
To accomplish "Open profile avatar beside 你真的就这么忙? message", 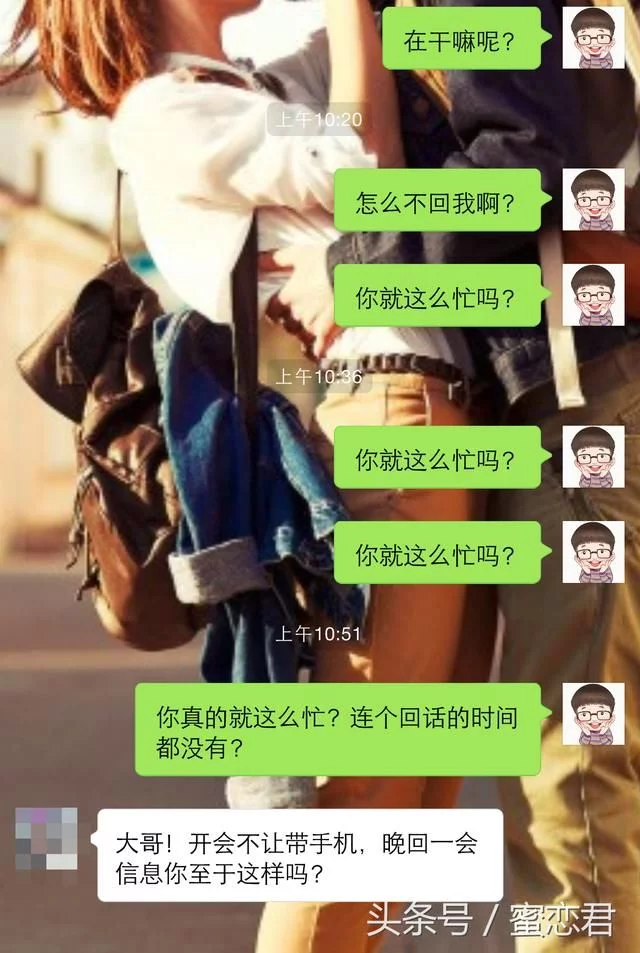I will tap(592, 714).
